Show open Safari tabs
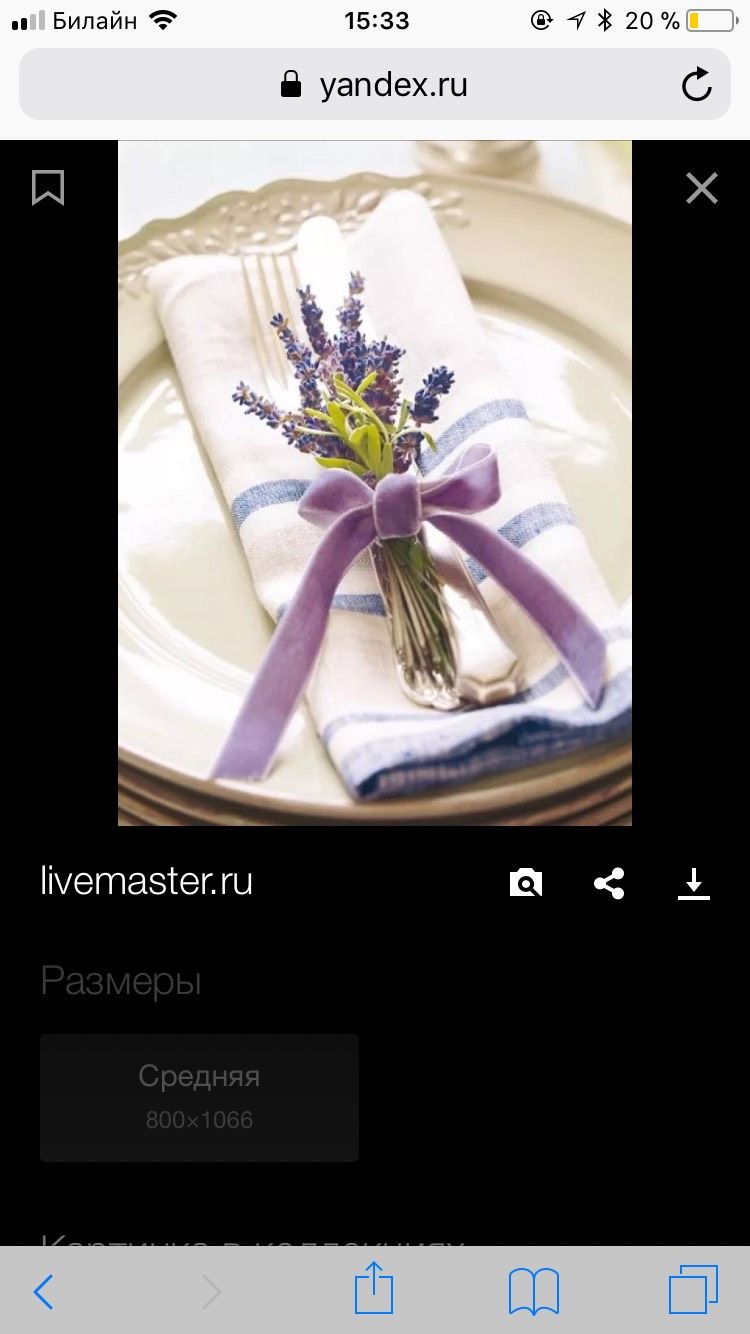 693,1290
